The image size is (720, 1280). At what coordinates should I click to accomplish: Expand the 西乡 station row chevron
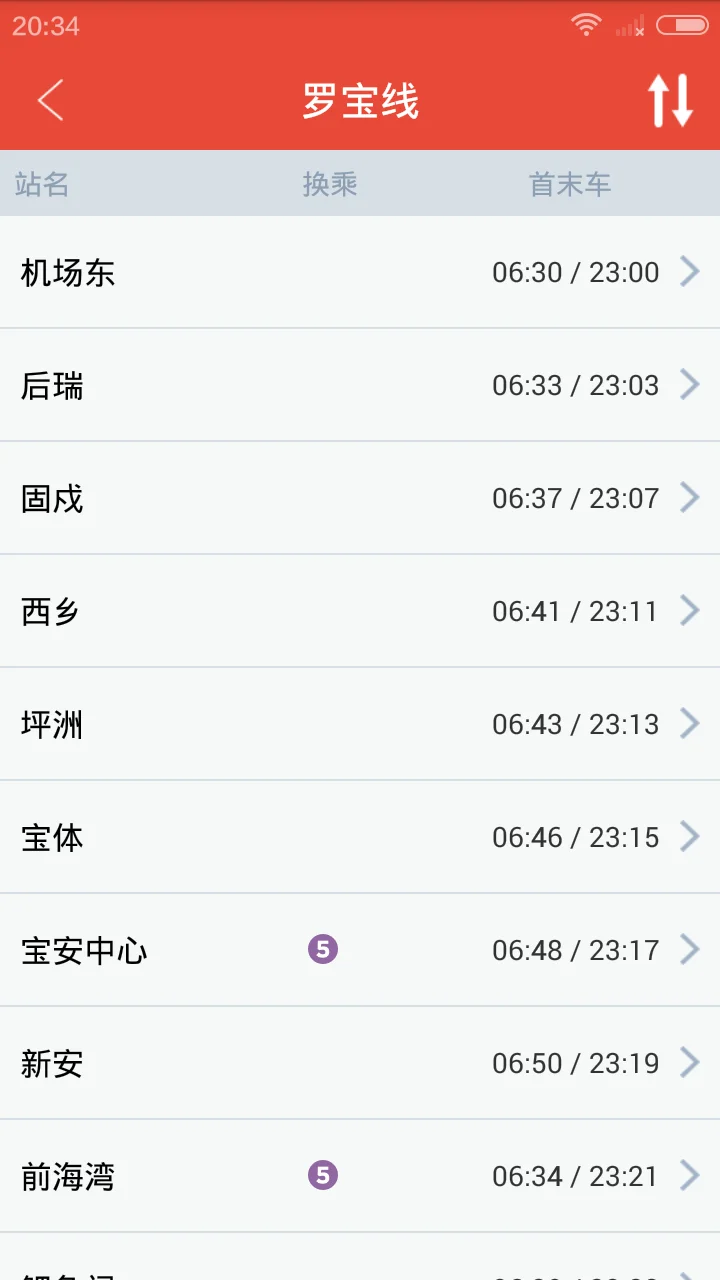tap(690, 611)
